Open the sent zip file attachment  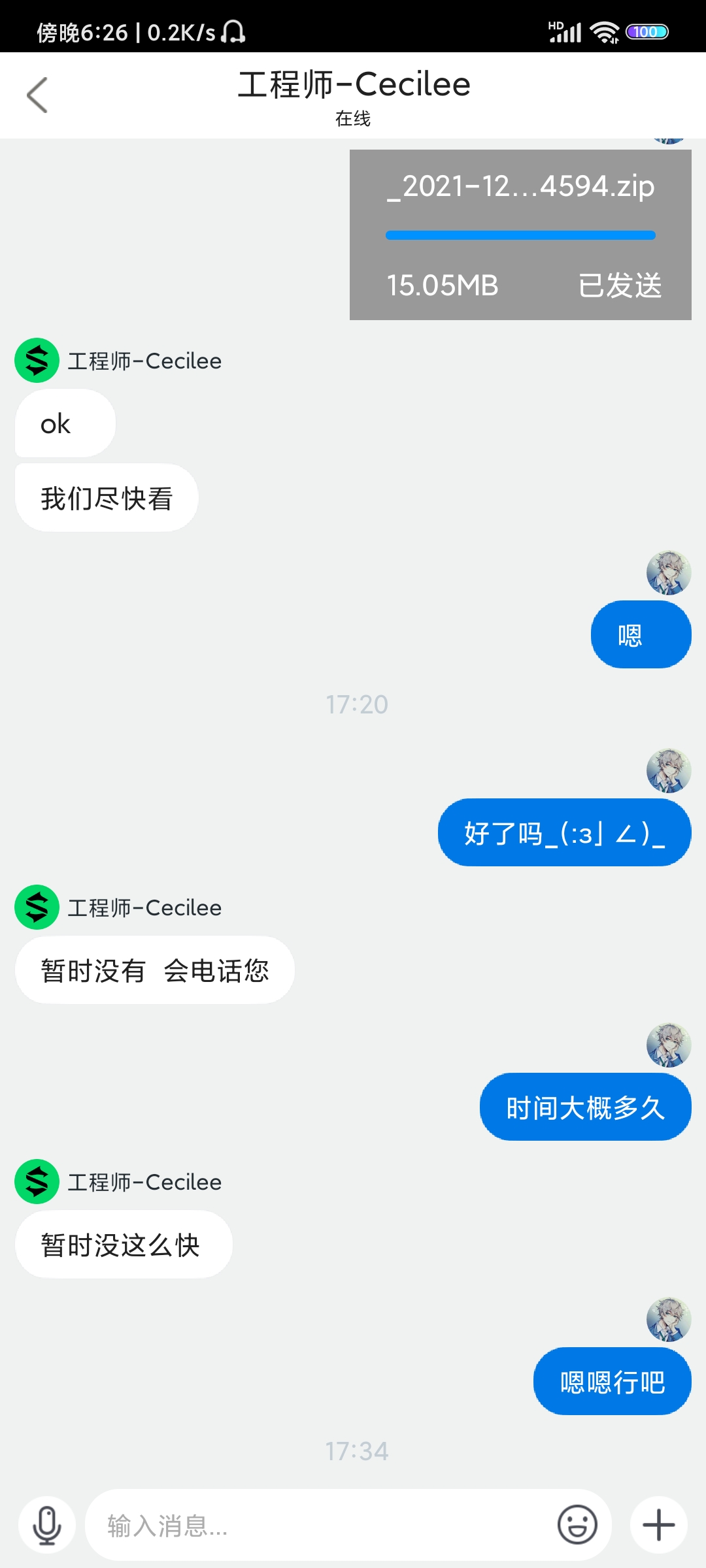[x=520, y=235]
